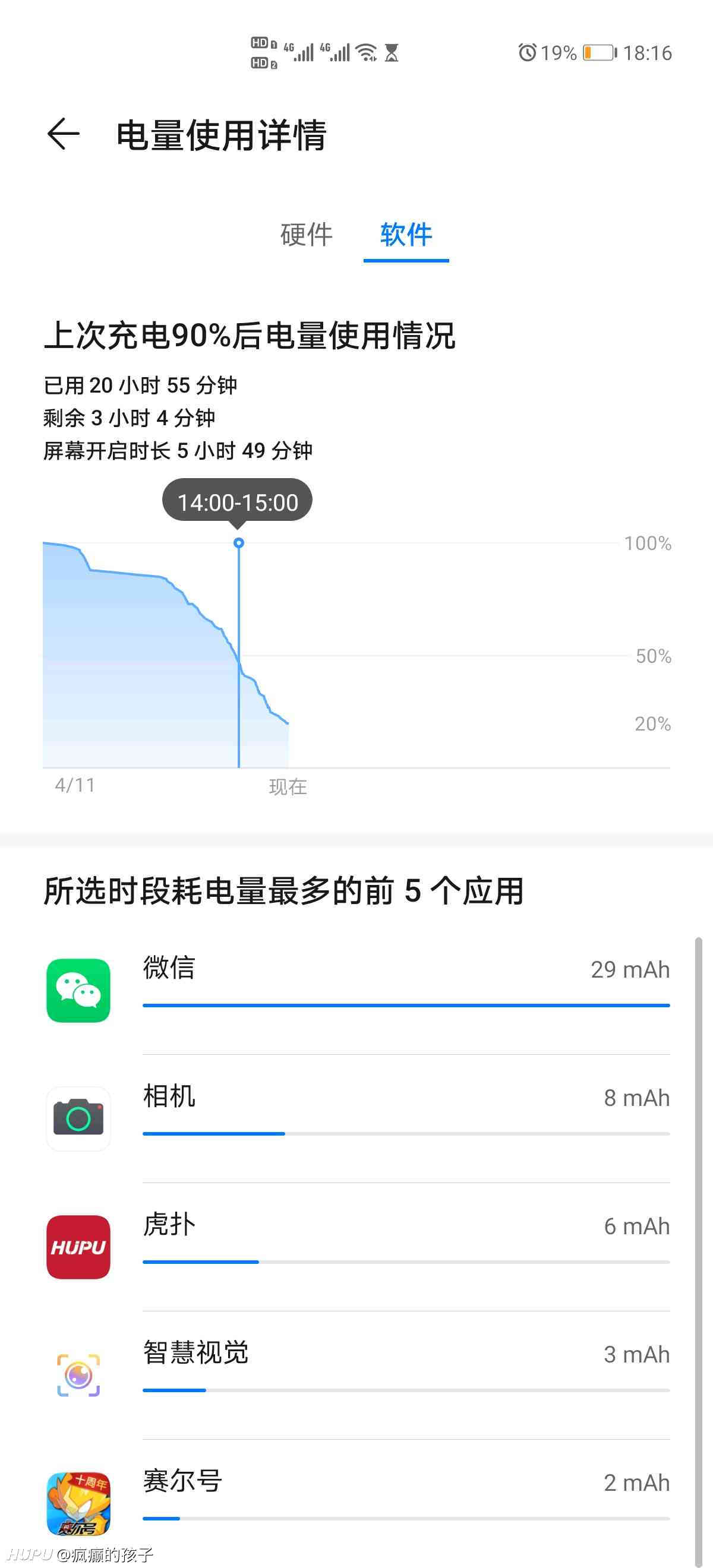The width and height of the screenshot is (713, 1568).
Task: Open 微信 power usage details
Action: pyautogui.click(x=358, y=990)
